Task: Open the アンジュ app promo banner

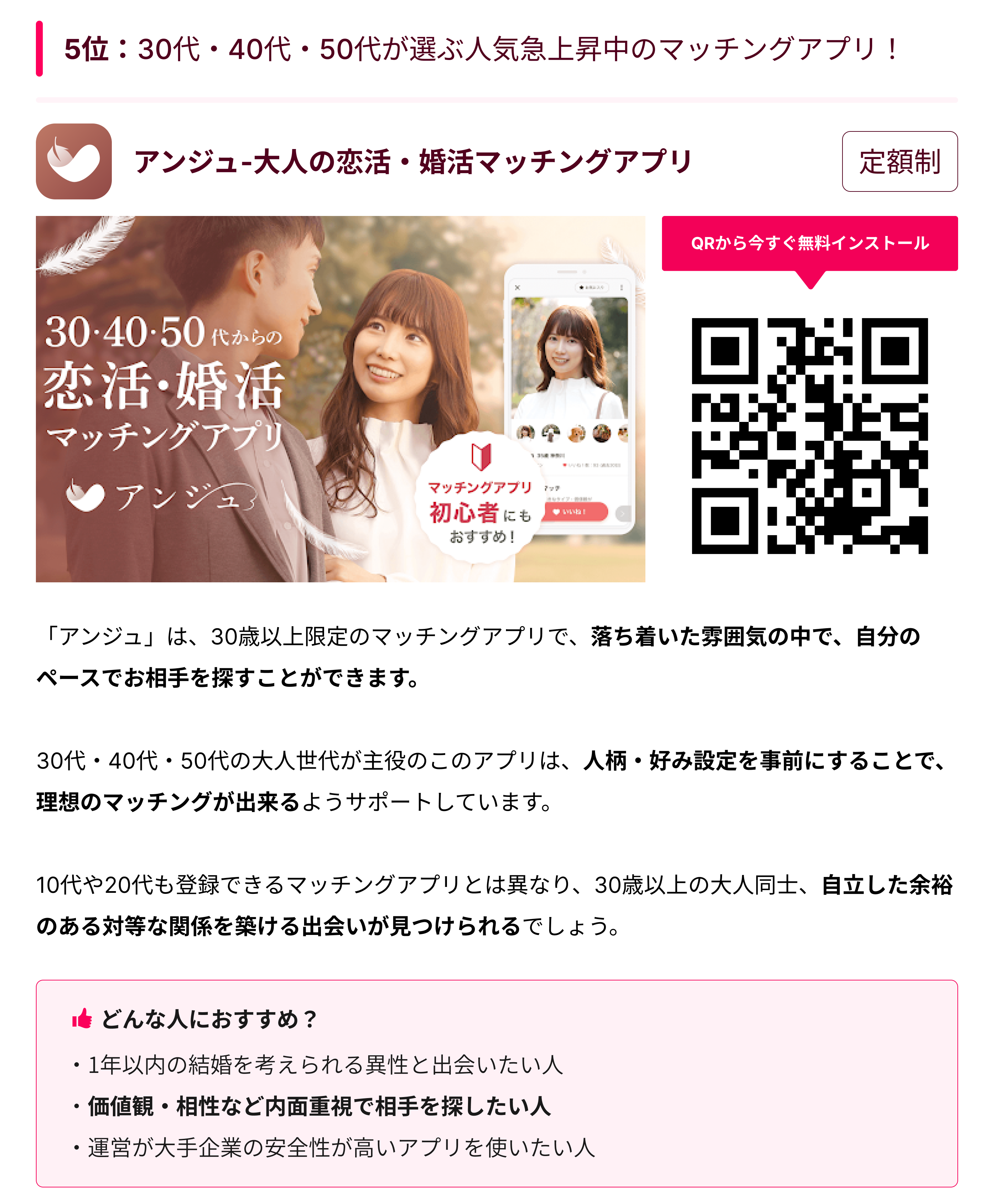Action: [x=340, y=399]
